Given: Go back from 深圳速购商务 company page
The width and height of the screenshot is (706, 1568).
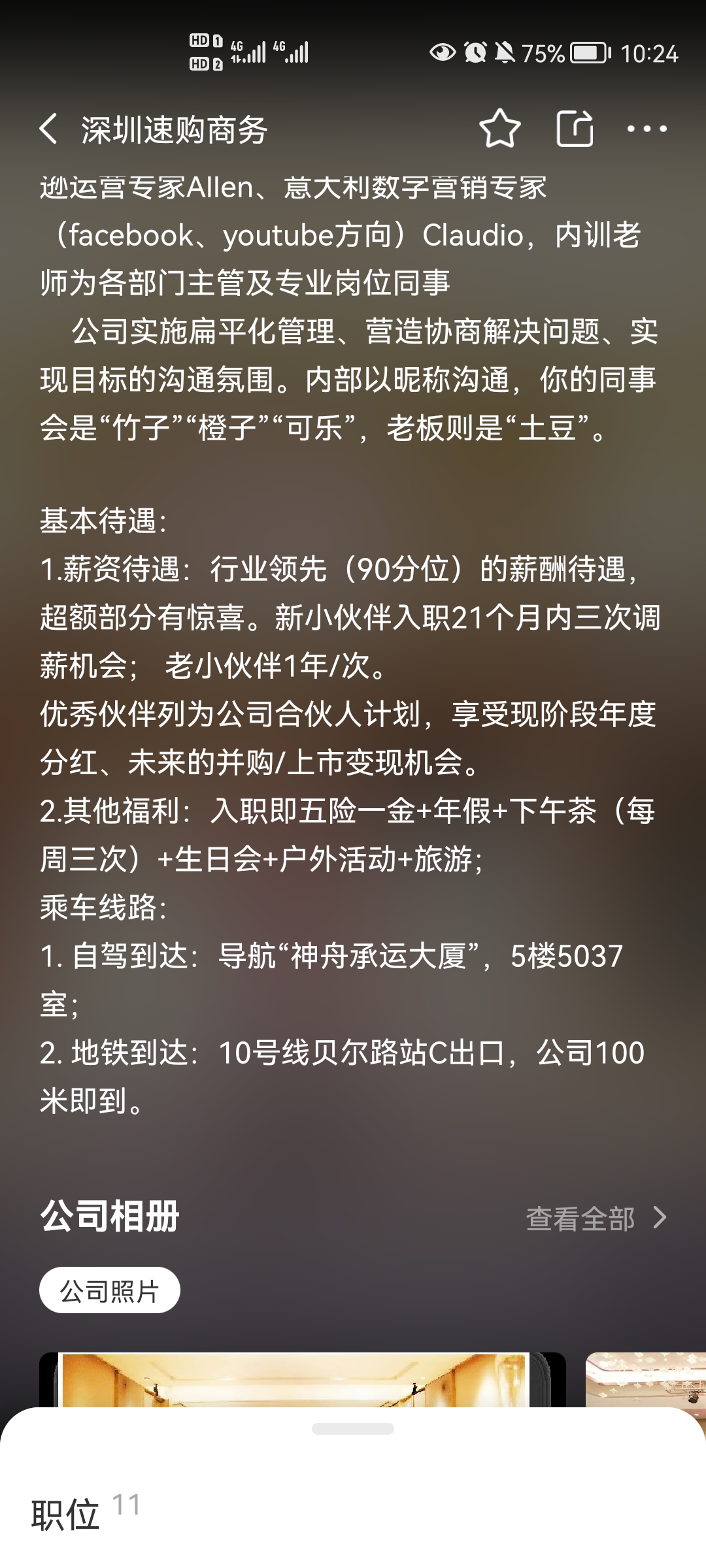Looking at the screenshot, I should [49, 129].
